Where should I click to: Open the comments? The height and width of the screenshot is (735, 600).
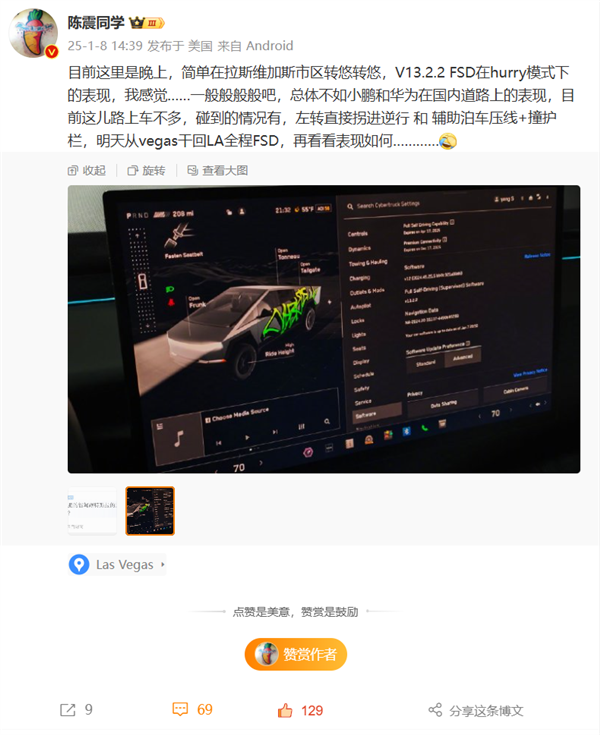click(192, 710)
